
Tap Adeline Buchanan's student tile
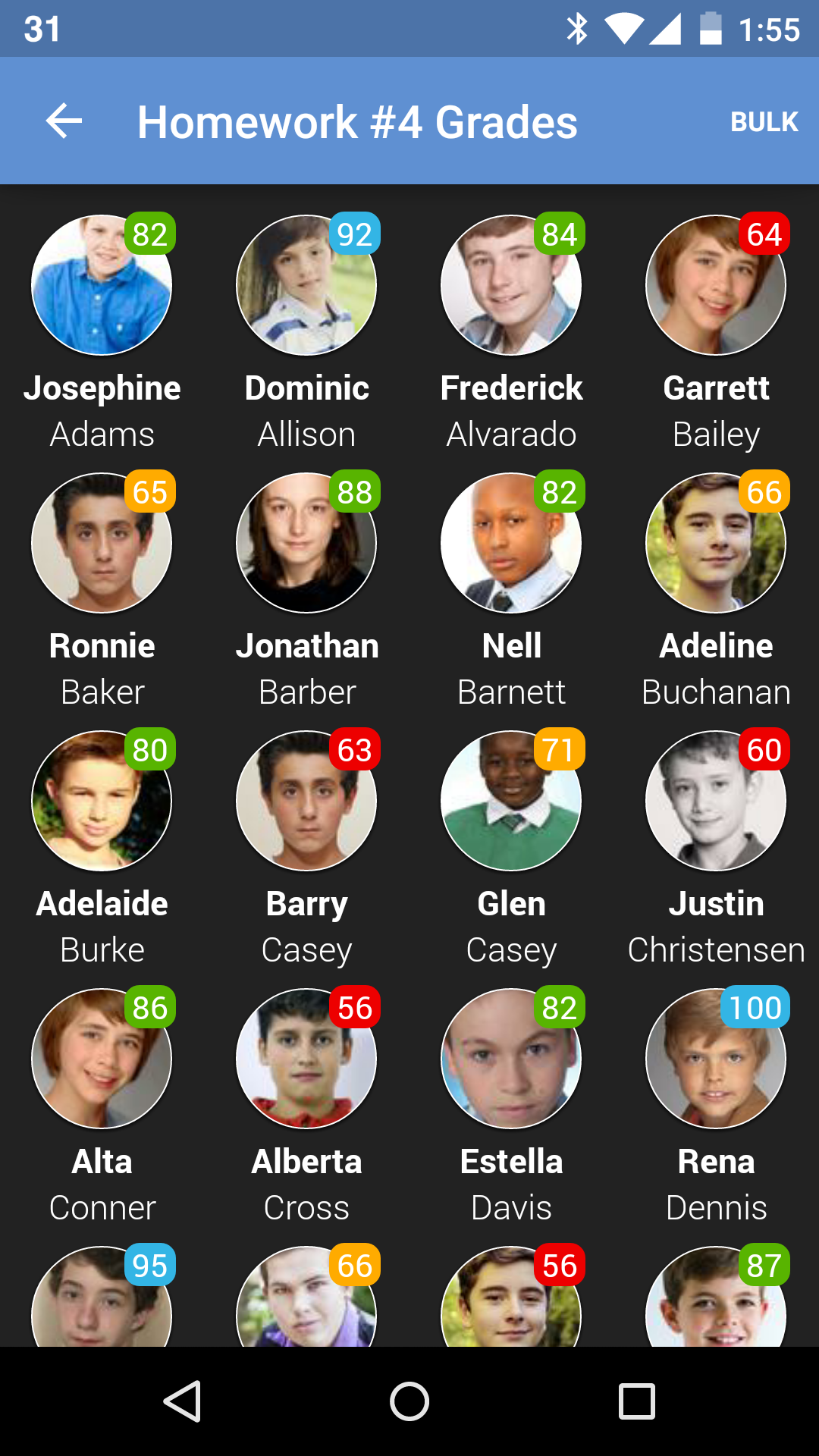[x=716, y=544]
